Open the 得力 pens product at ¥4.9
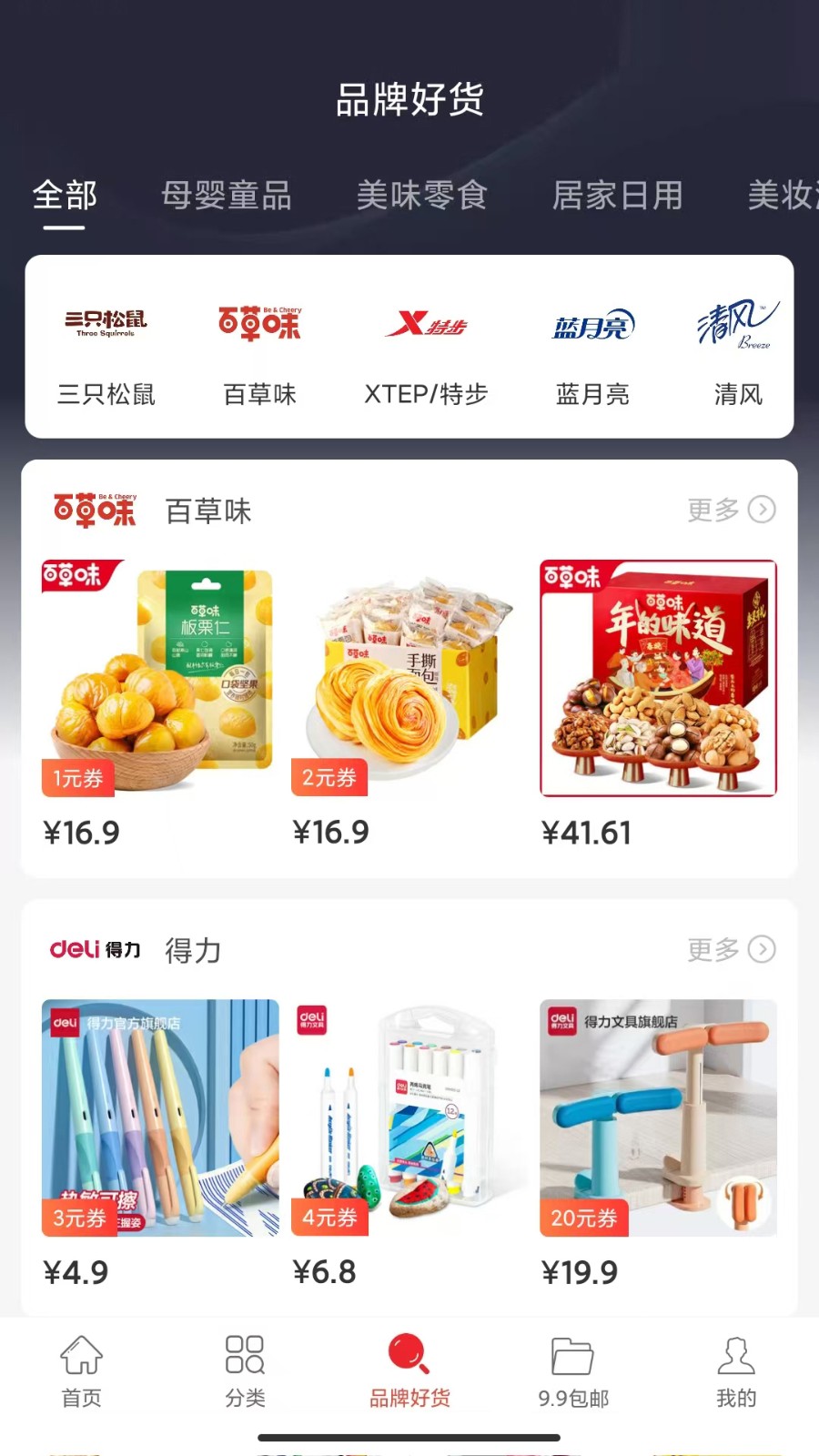The image size is (819, 1456). click(160, 1118)
